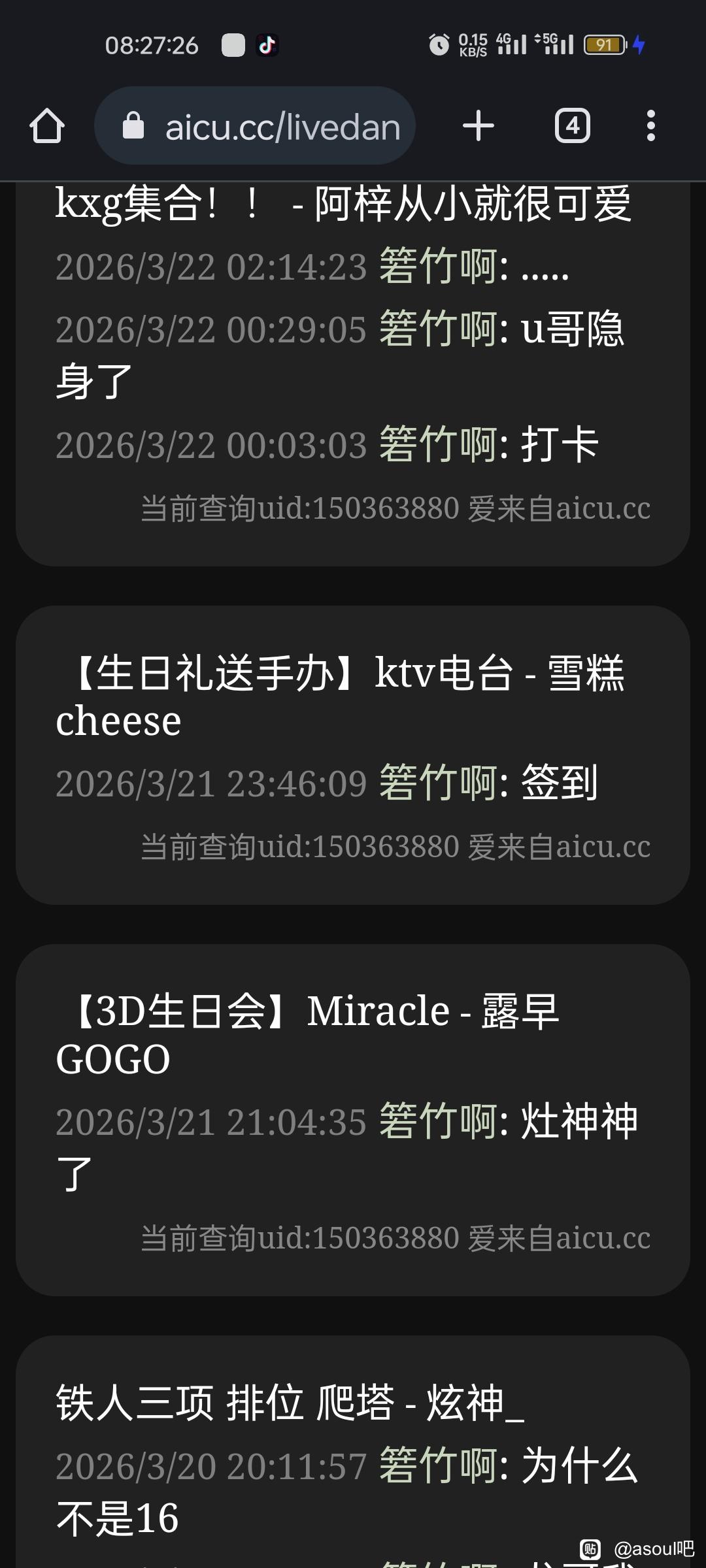Show the 4 open tabs
Image resolution: width=706 pixels, height=1568 pixels.
[573, 125]
